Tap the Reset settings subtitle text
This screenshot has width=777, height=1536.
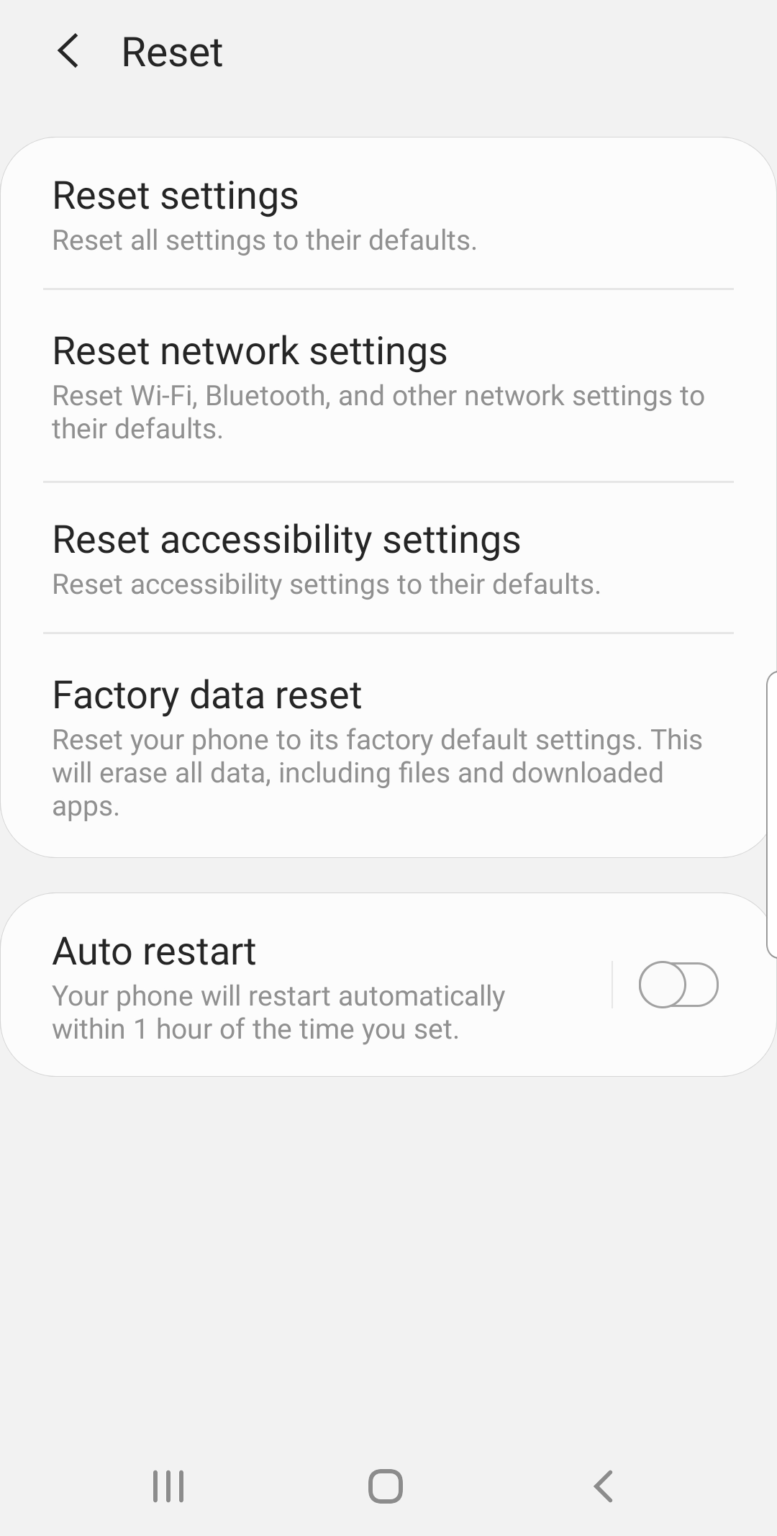coord(265,240)
